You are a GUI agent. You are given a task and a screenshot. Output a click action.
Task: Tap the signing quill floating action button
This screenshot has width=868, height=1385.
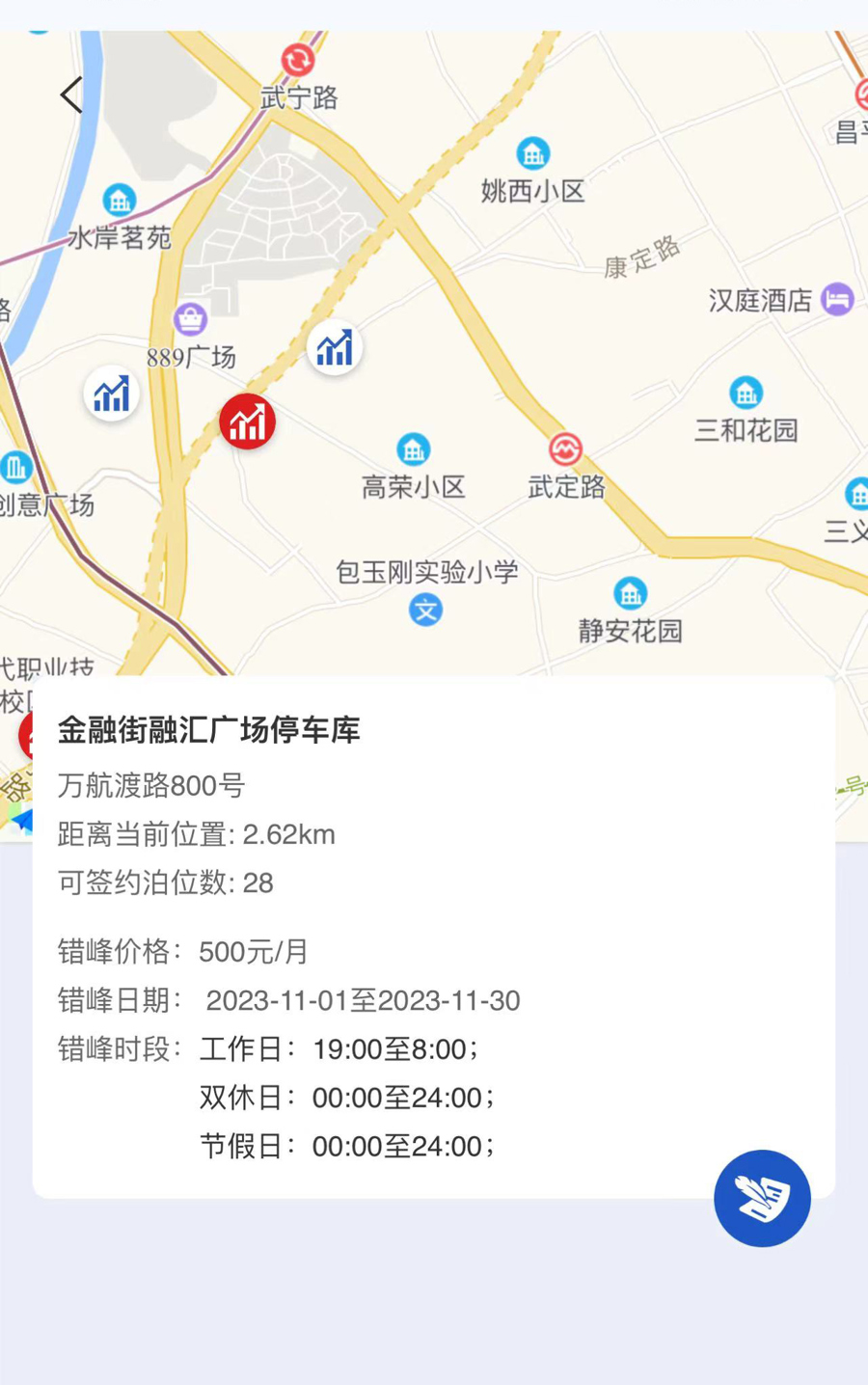tap(761, 1198)
